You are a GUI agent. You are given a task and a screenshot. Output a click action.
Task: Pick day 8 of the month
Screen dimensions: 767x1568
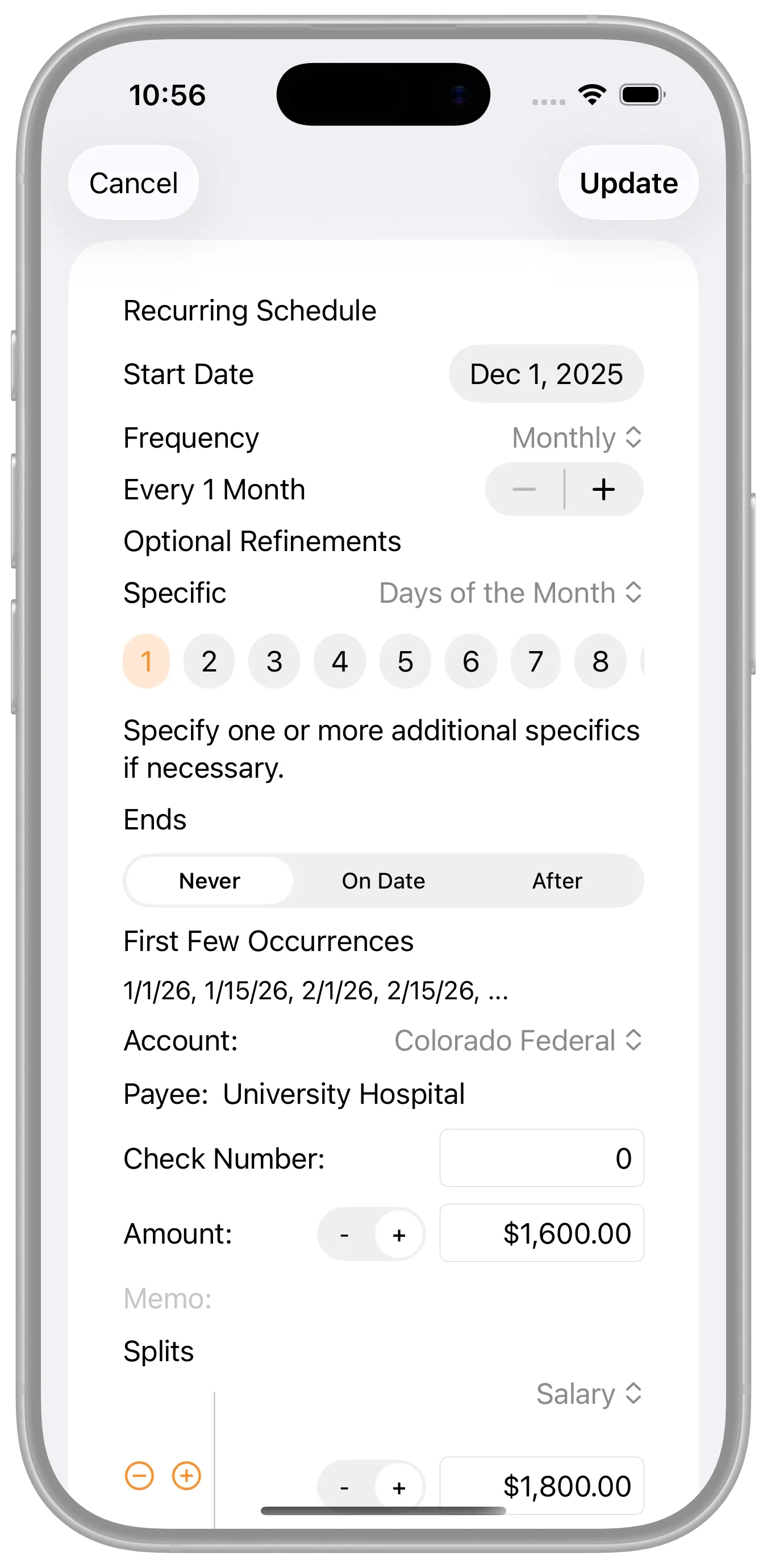tap(600, 661)
